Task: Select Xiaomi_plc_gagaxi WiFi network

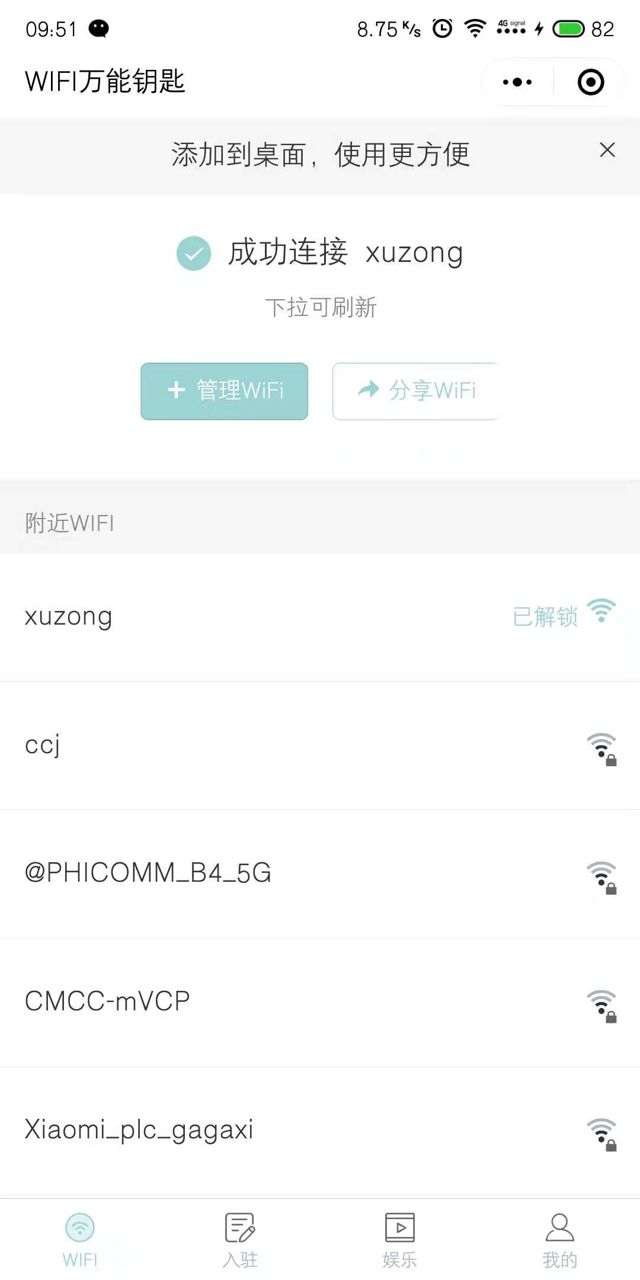Action: 320,1130
